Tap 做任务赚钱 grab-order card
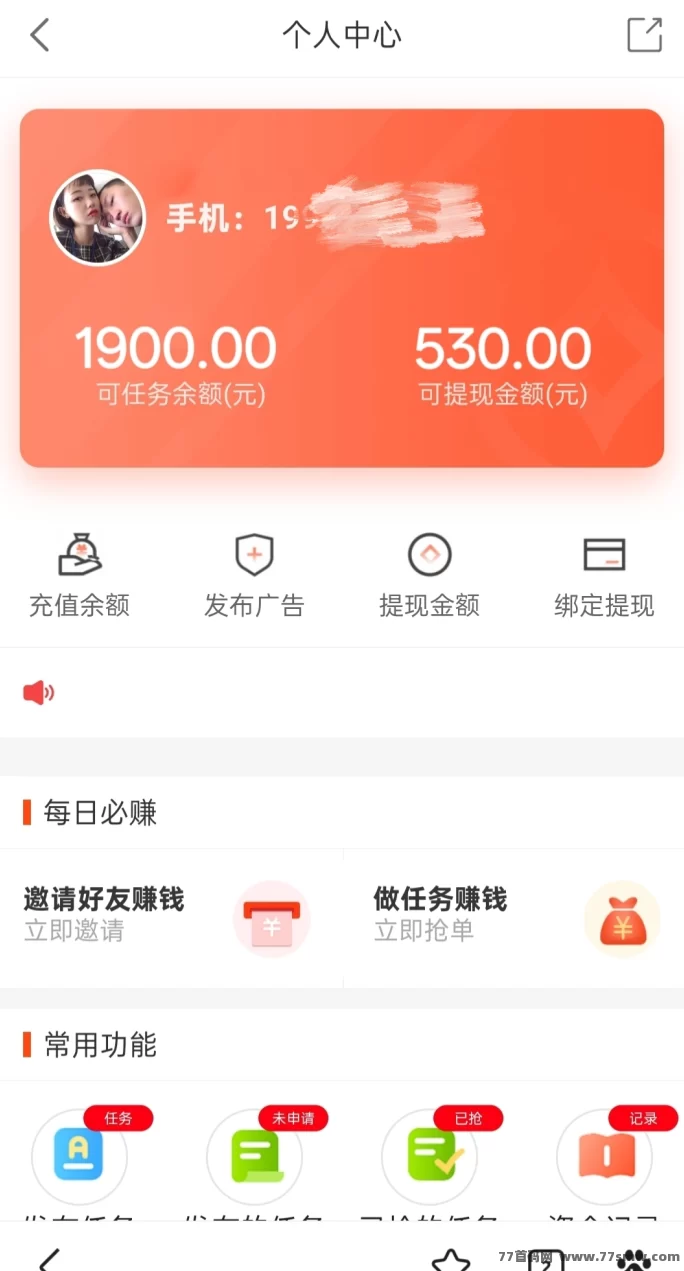684x1271 pixels. click(514, 914)
